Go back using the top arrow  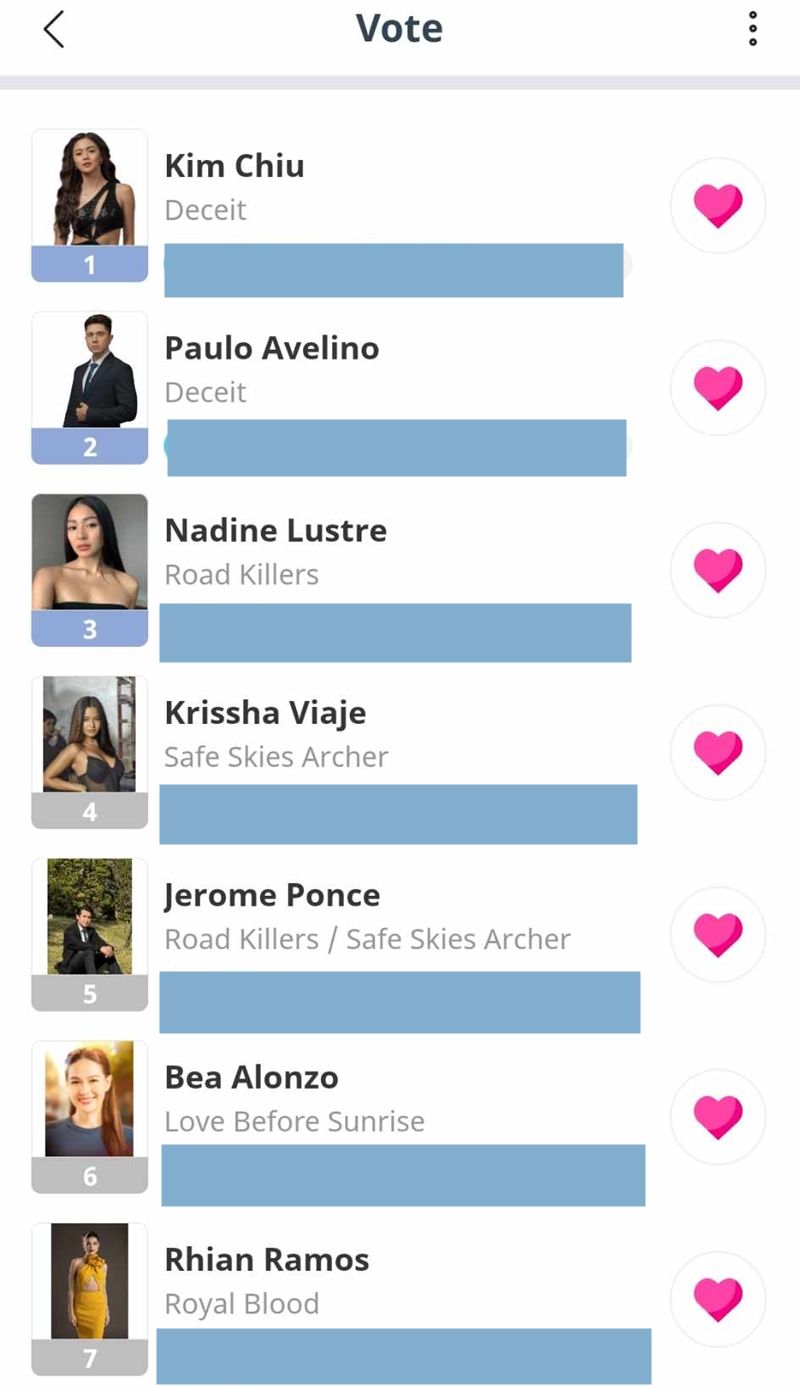click(x=54, y=30)
